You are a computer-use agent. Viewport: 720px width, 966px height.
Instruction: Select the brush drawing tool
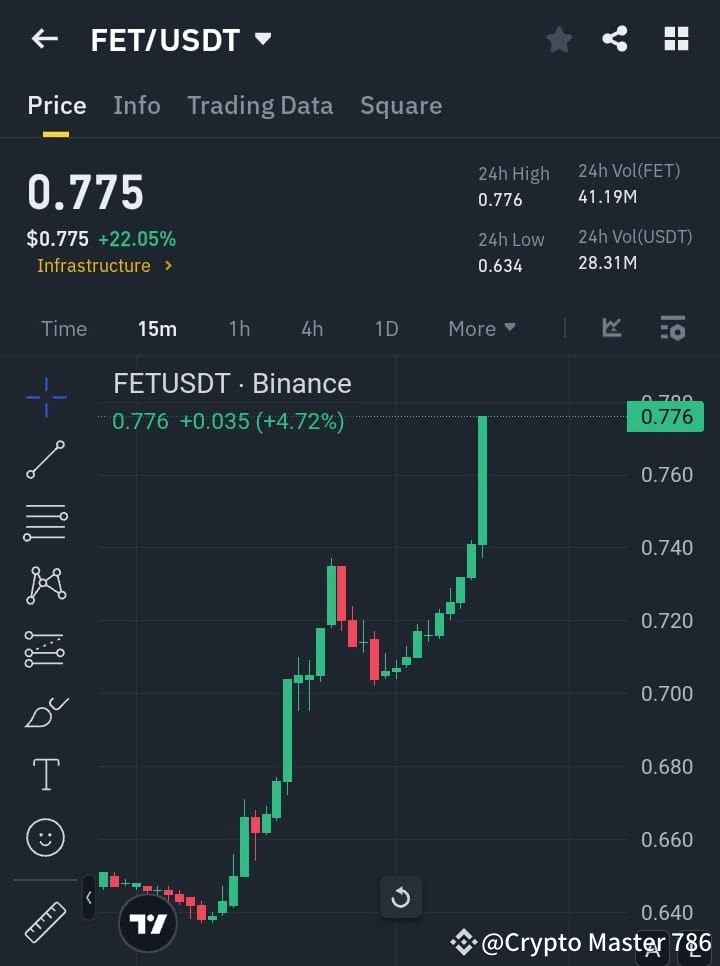pyautogui.click(x=45, y=712)
